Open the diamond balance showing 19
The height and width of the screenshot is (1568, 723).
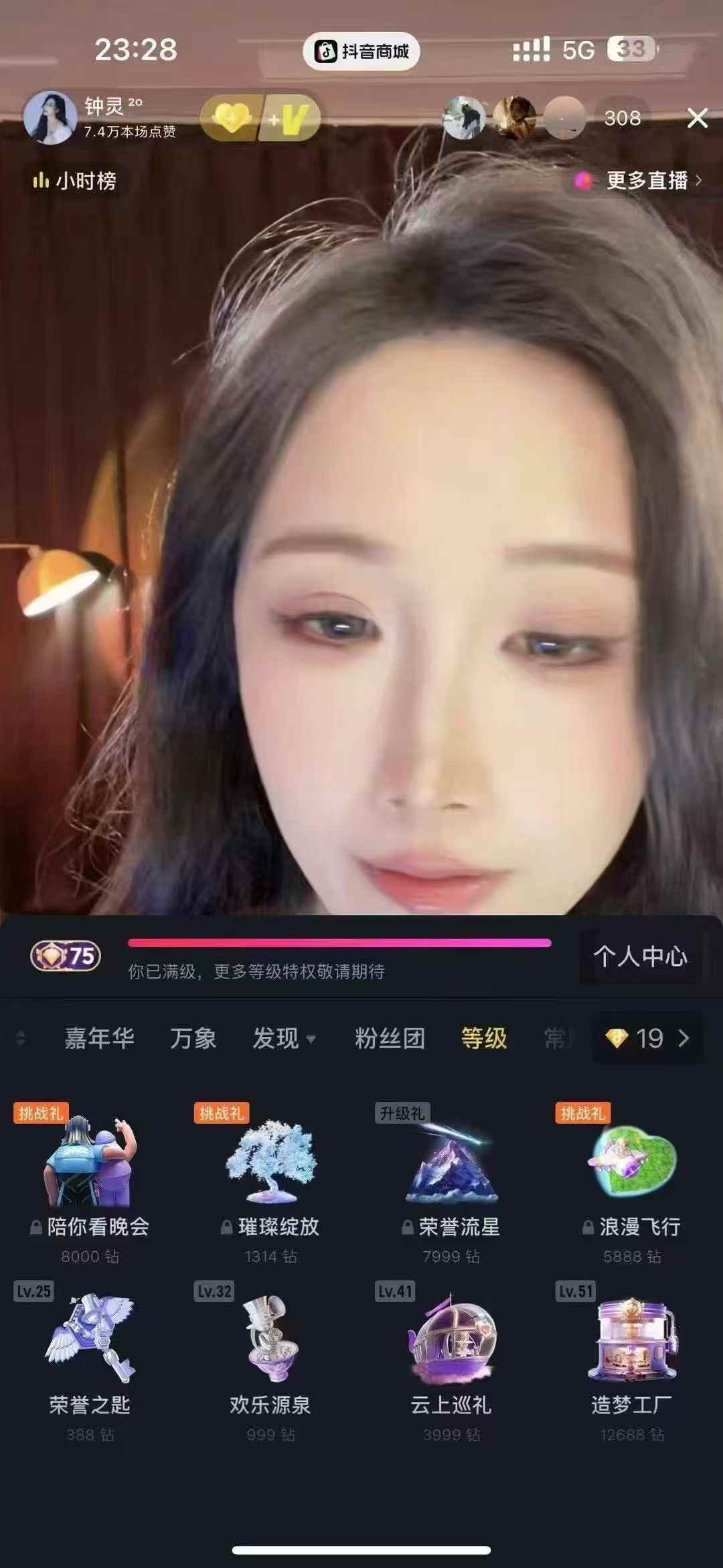pos(647,1038)
